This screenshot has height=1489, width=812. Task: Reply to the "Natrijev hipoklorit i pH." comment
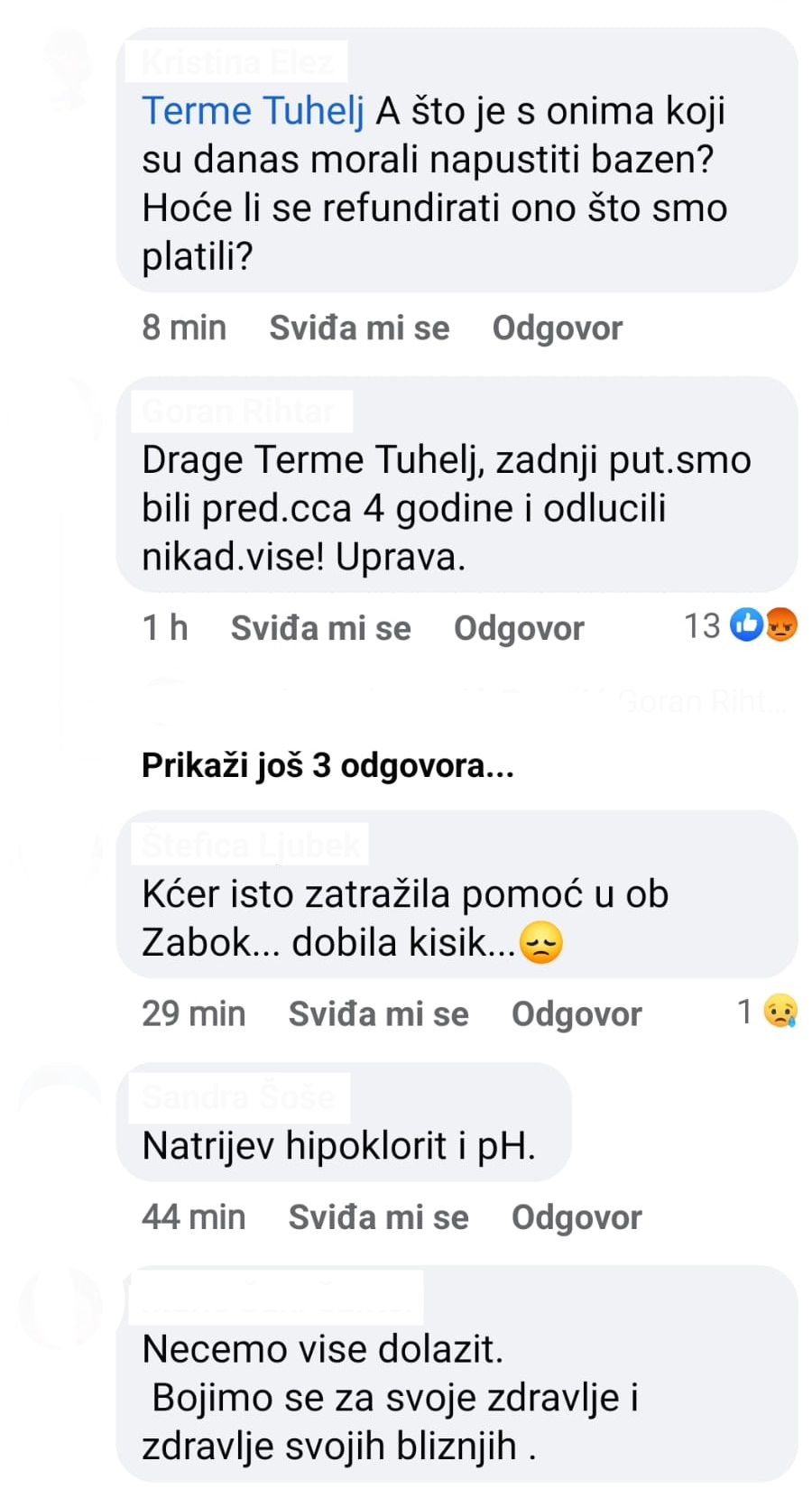(x=577, y=1217)
